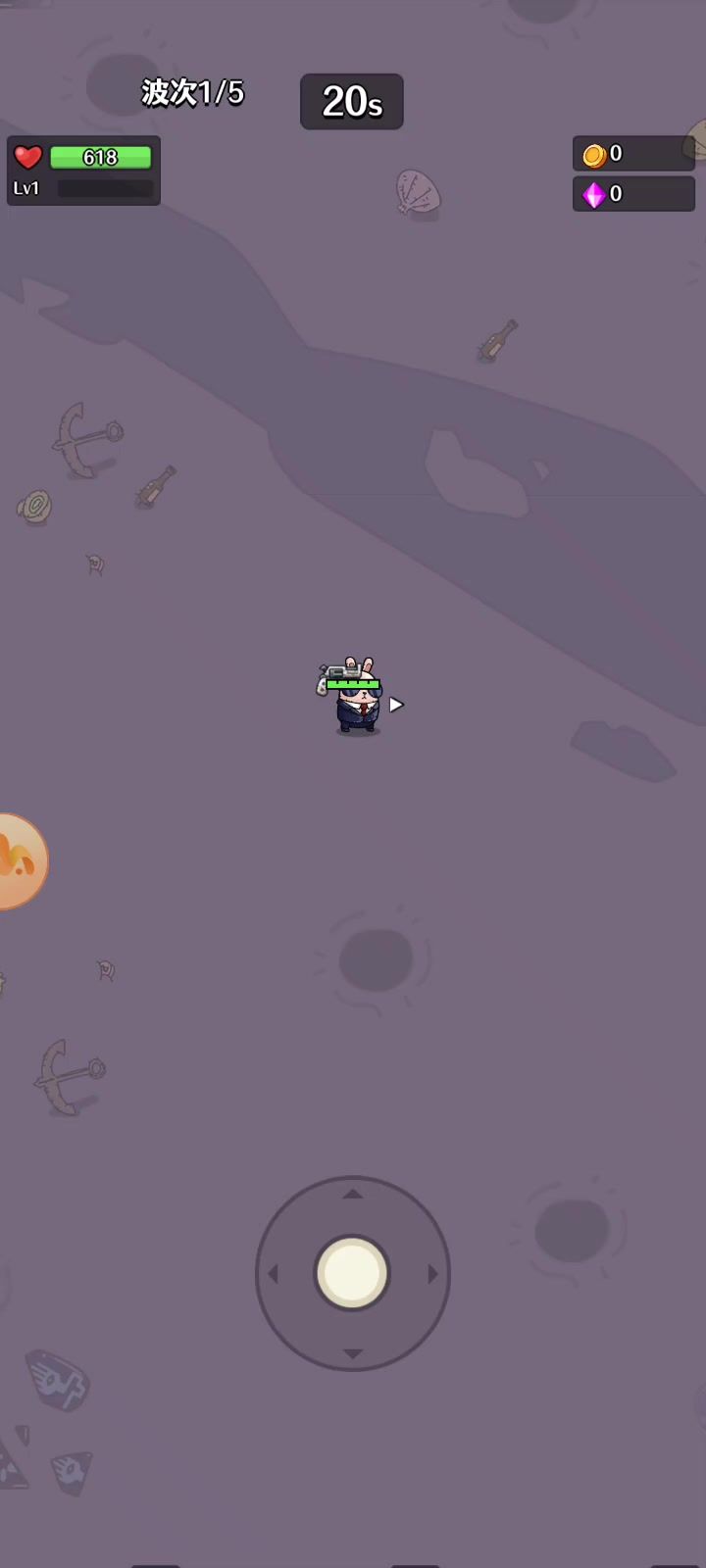Image resolution: width=706 pixels, height=1568 pixels.
Task: Tap the joystick's left arrow
Action: (273, 1274)
